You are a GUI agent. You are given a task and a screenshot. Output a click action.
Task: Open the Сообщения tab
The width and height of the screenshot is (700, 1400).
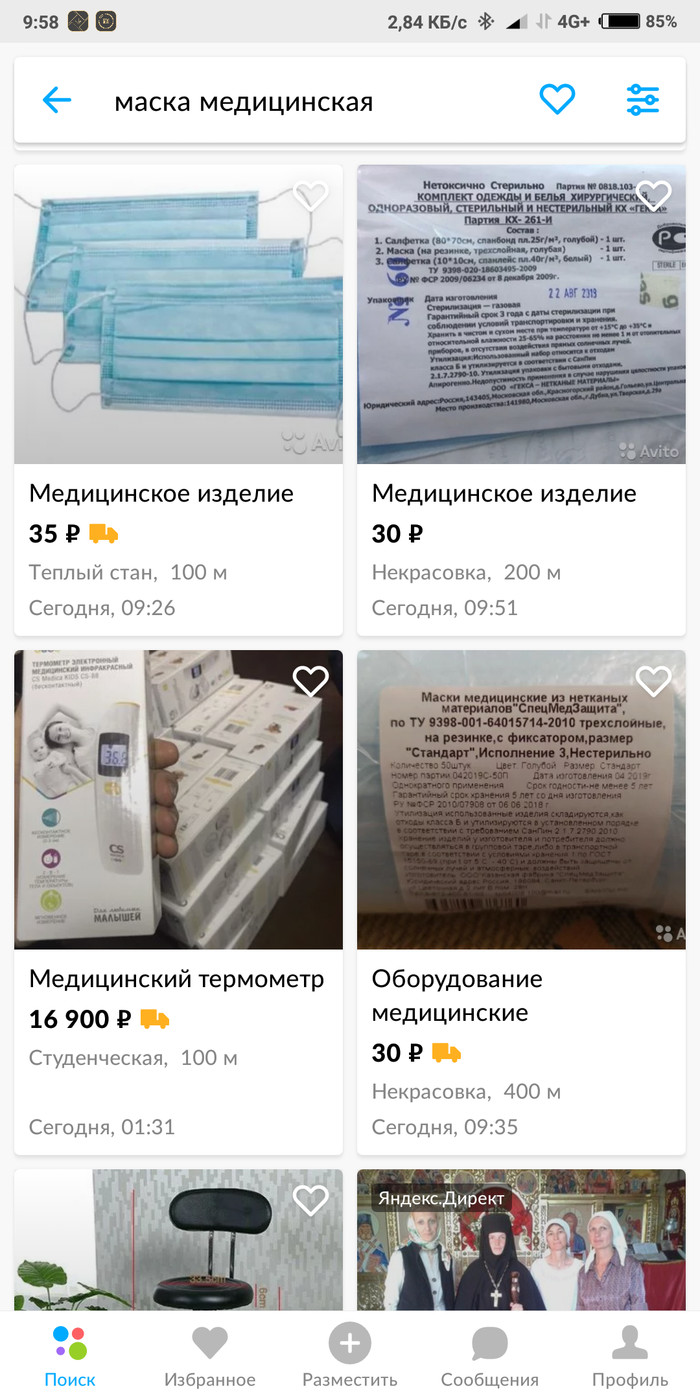[x=490, y=1356]
